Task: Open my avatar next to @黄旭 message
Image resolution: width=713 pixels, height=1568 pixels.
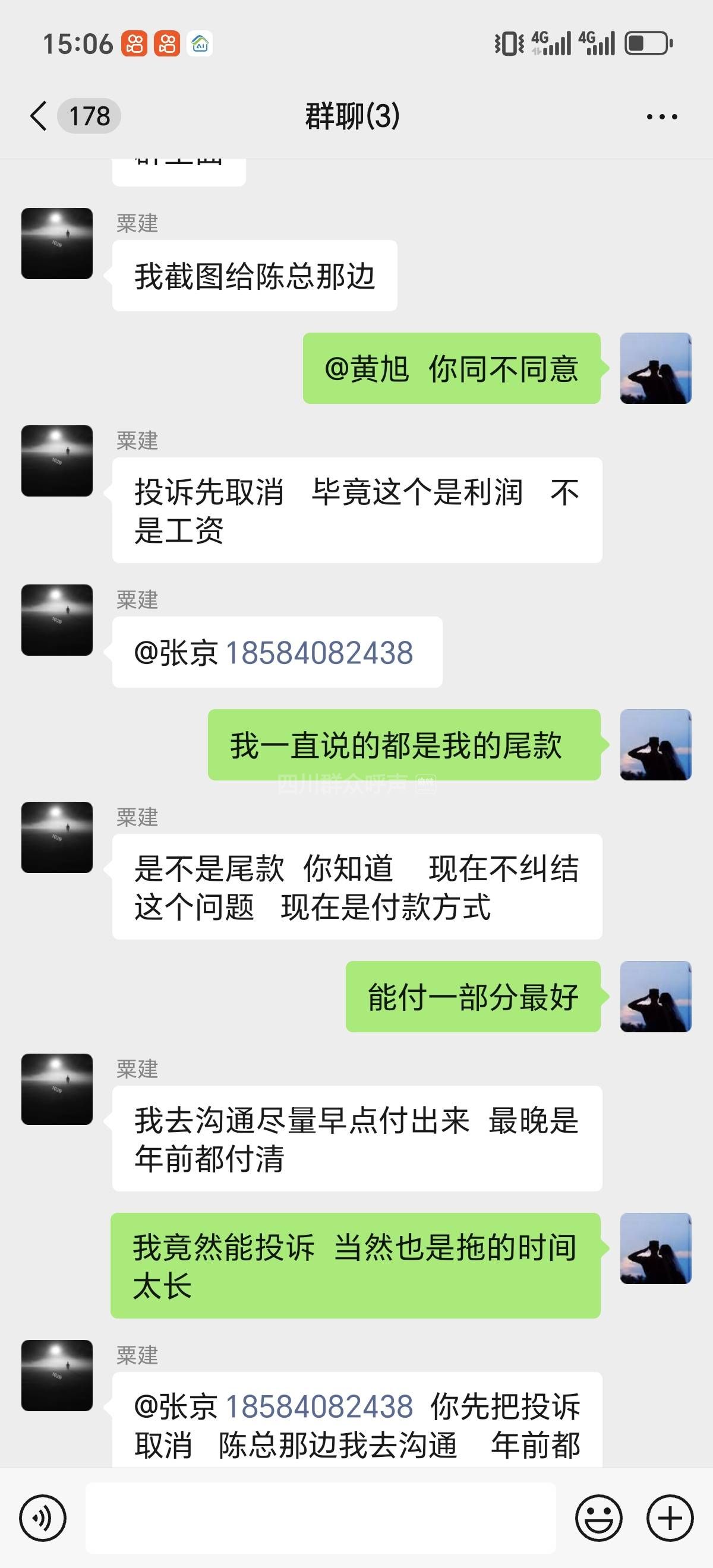Action: (655, 368)
